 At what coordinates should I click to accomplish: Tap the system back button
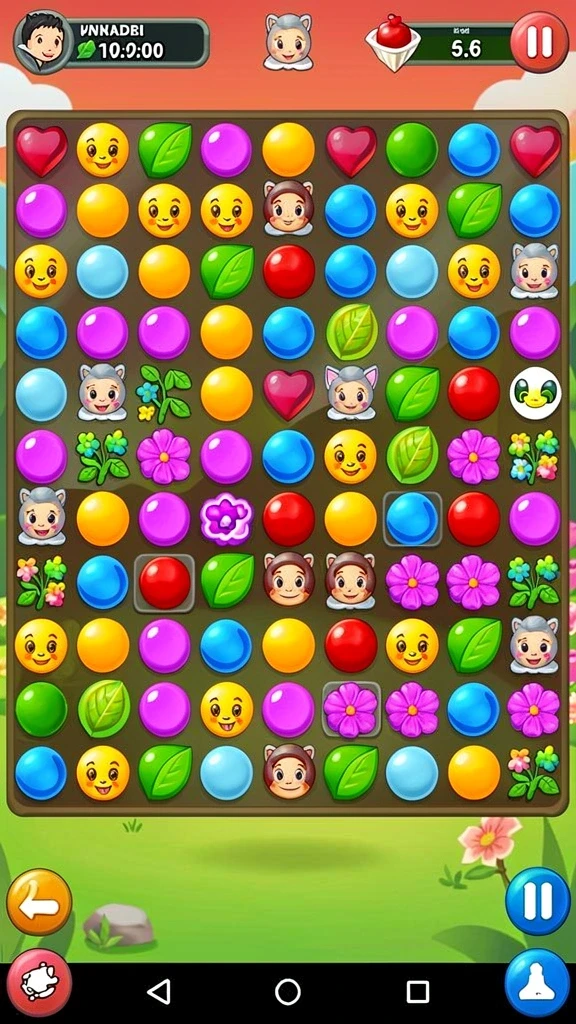click(158, 991)
